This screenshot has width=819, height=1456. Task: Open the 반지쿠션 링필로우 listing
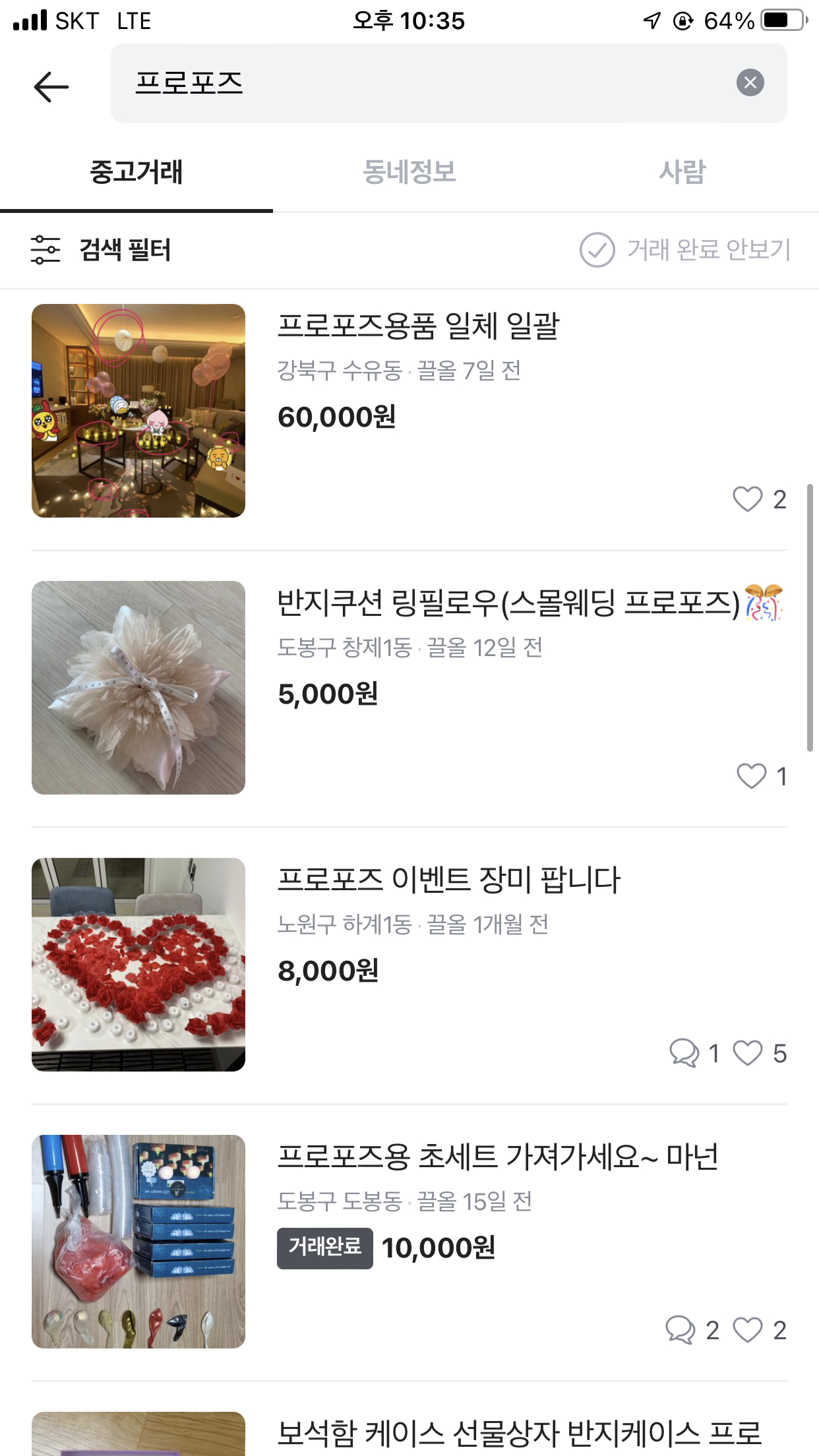(508, 603)
